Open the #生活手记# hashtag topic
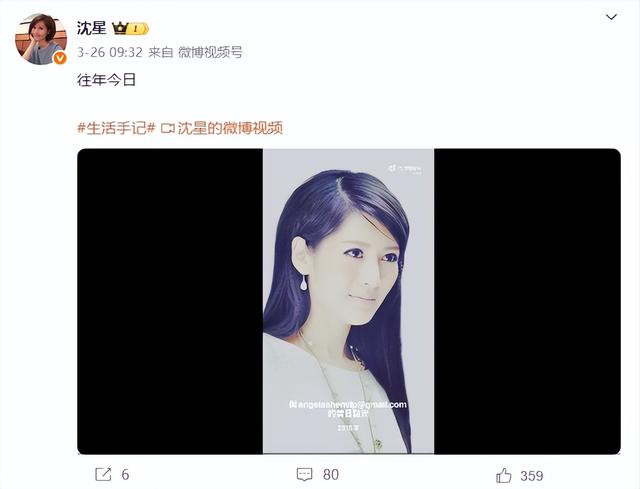 [115, 128]
